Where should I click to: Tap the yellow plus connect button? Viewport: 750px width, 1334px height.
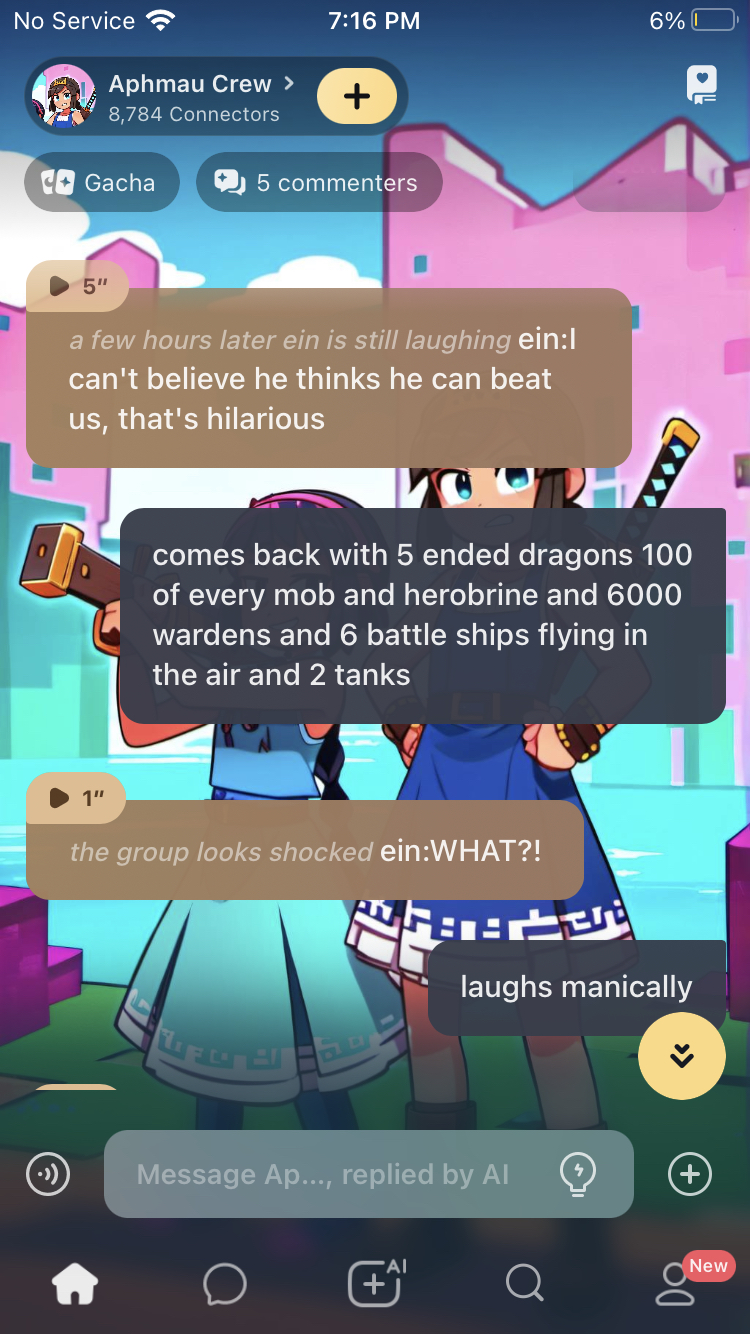click(x=356, y=97)
